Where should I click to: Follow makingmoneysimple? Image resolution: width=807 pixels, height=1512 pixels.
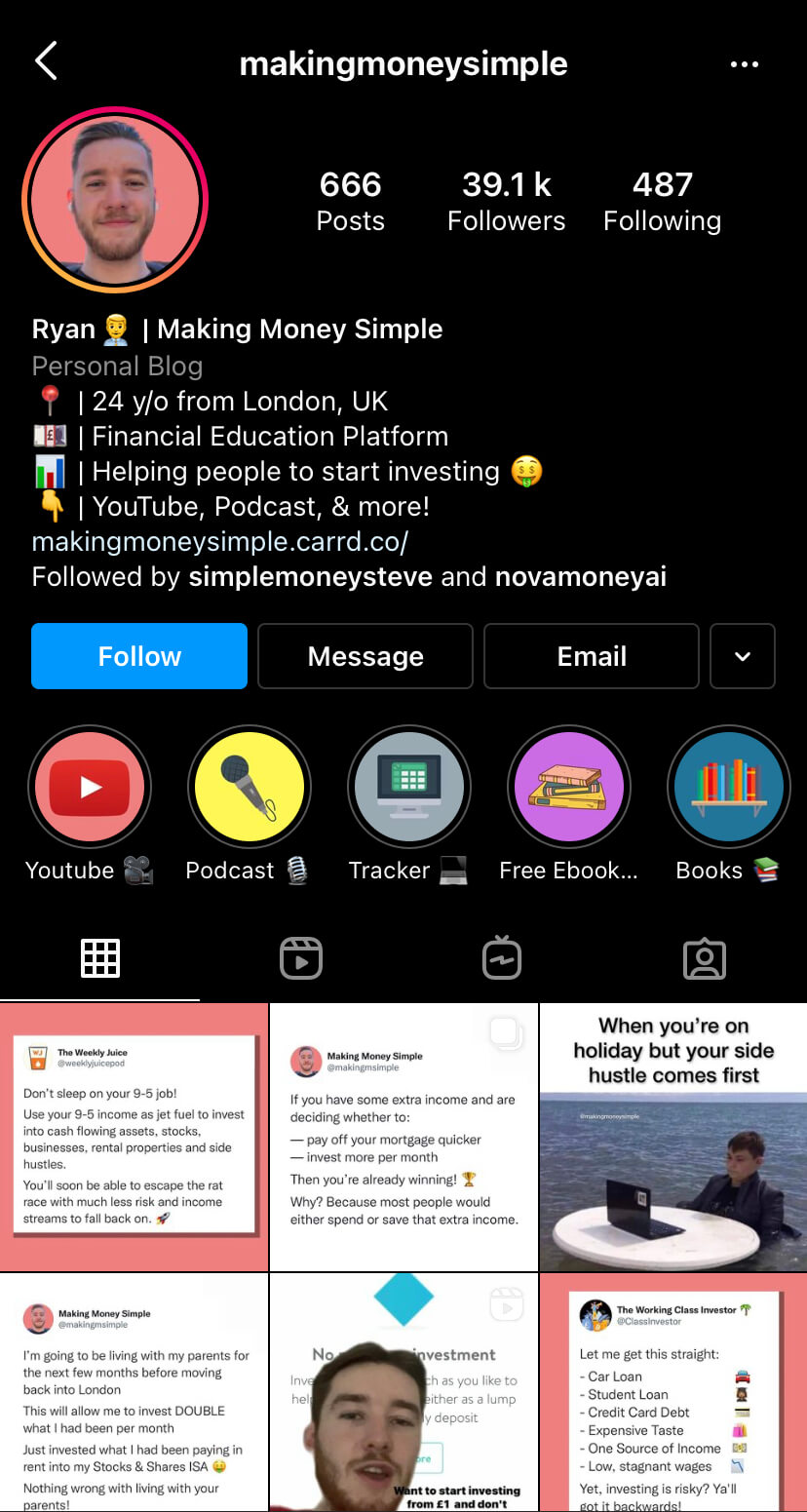pos(139,656)
